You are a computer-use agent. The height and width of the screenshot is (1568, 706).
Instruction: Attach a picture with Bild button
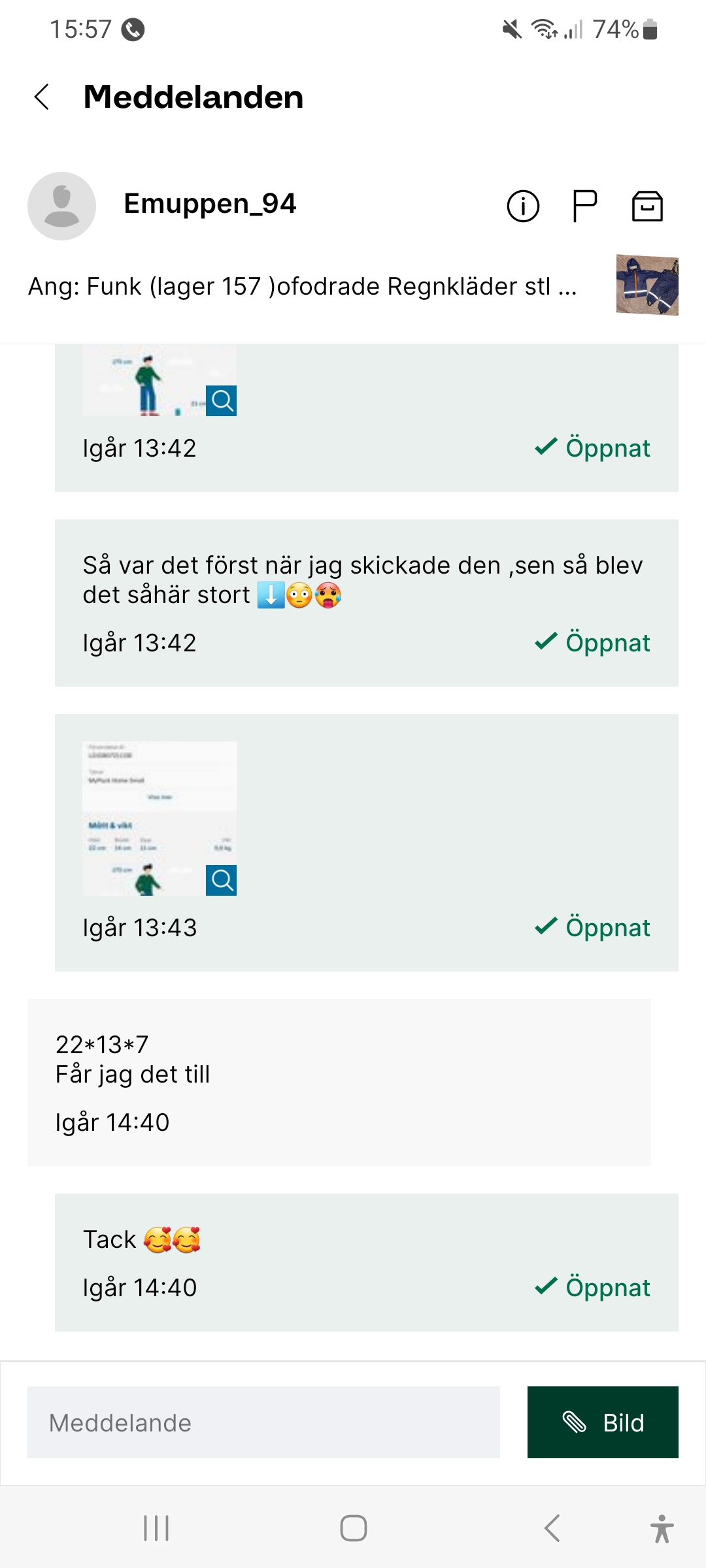coord(603,1422)
